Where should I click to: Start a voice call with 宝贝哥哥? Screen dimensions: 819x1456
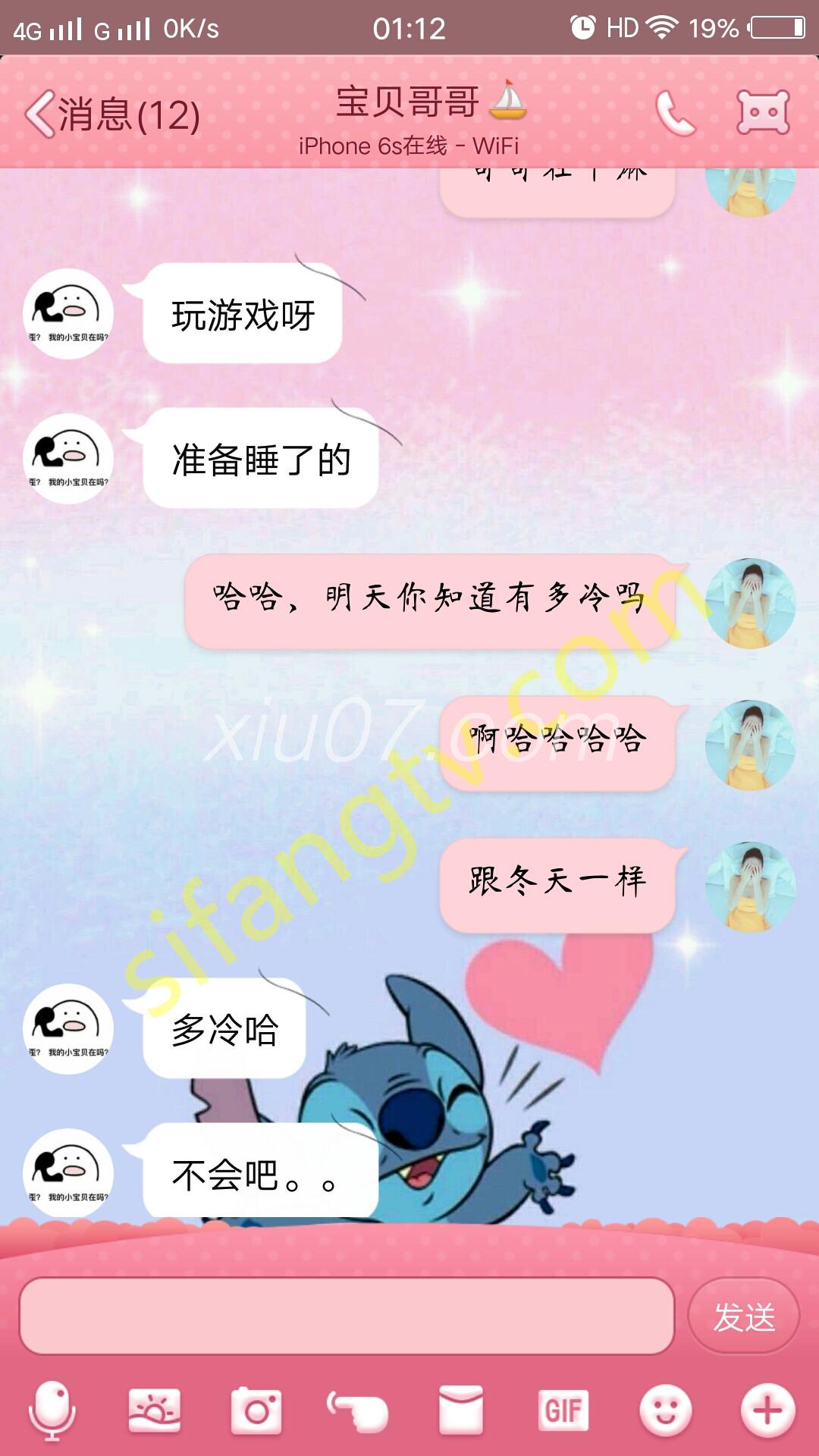pos(674,114)
